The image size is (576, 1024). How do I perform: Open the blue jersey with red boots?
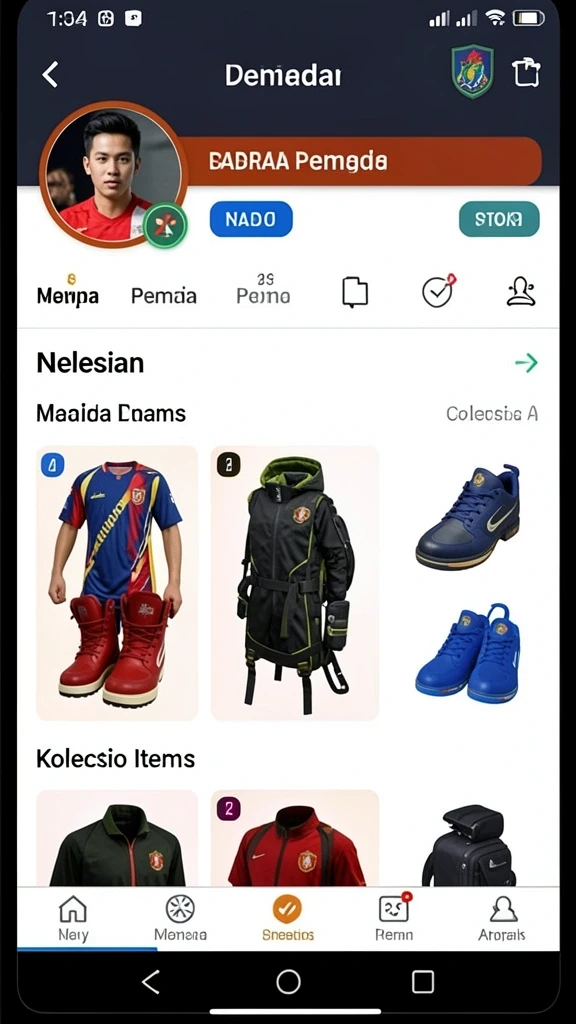click(117, 583)
